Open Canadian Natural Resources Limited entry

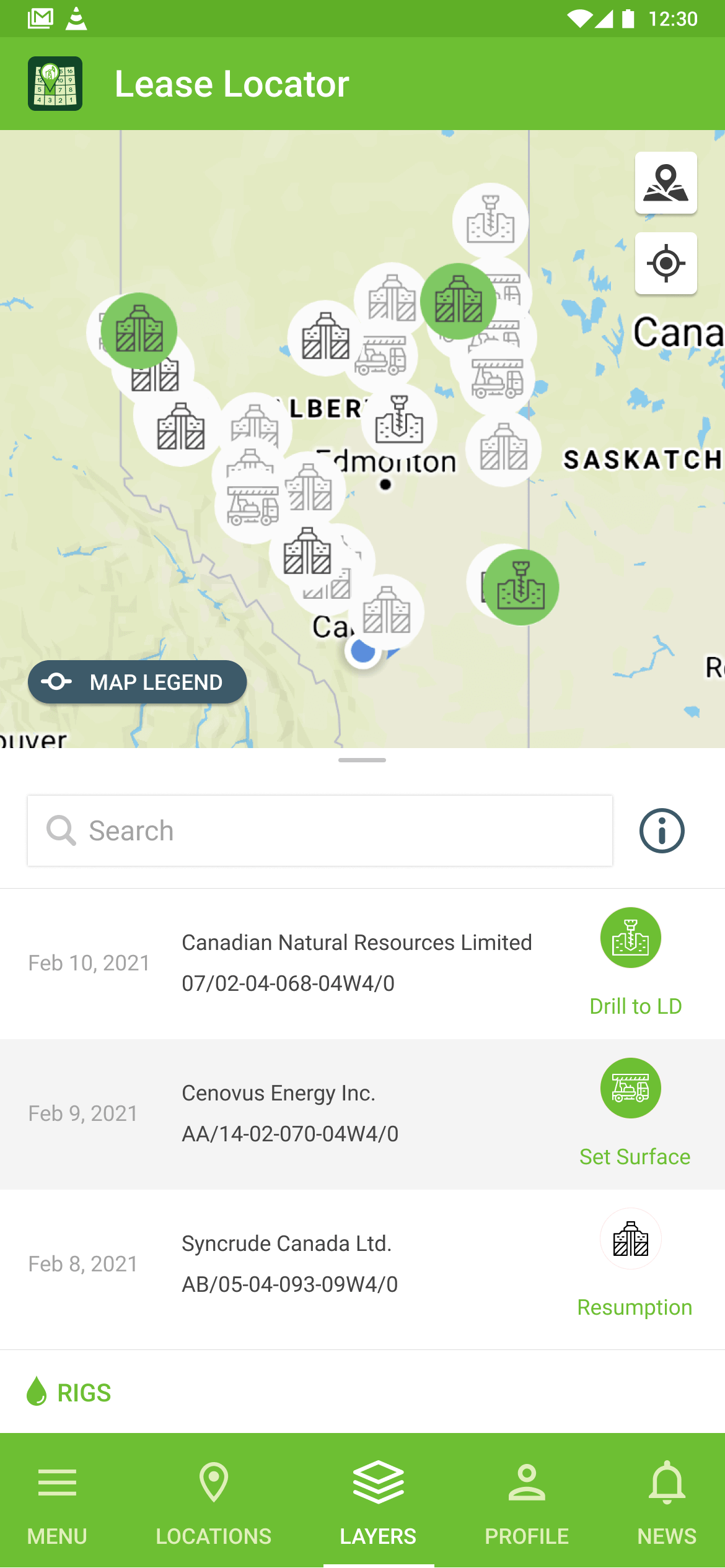point(356,963)
